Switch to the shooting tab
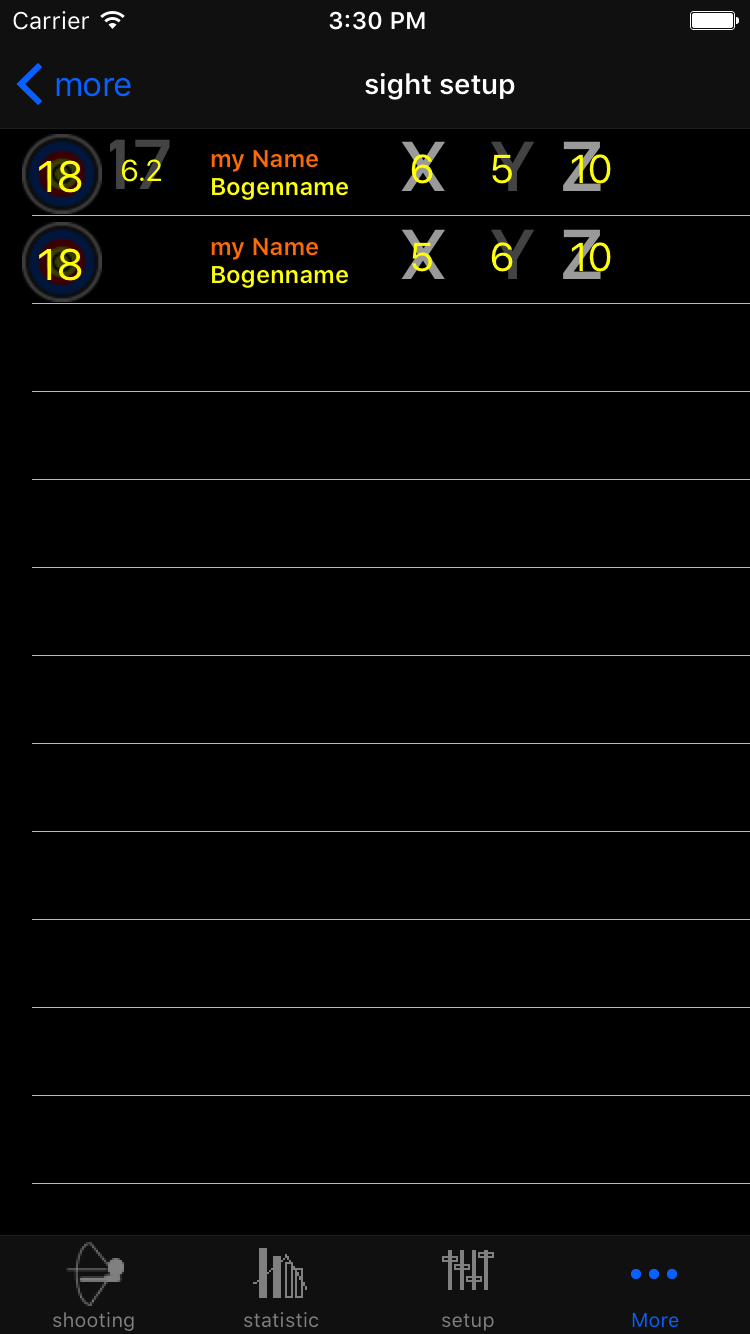Screen dimensions: 750x1334 93,1286
